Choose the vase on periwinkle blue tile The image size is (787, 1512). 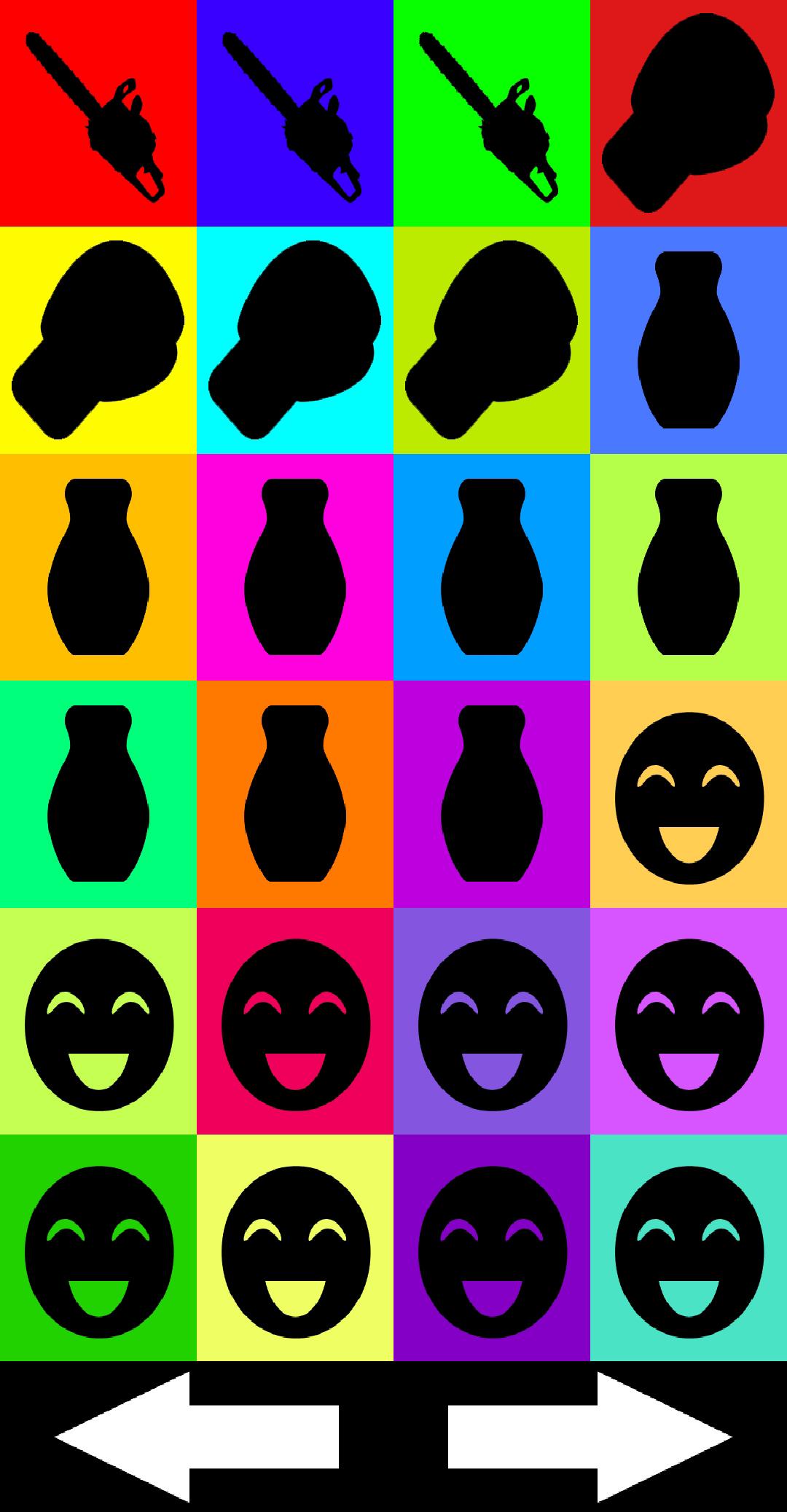click(x=689, y=340)
